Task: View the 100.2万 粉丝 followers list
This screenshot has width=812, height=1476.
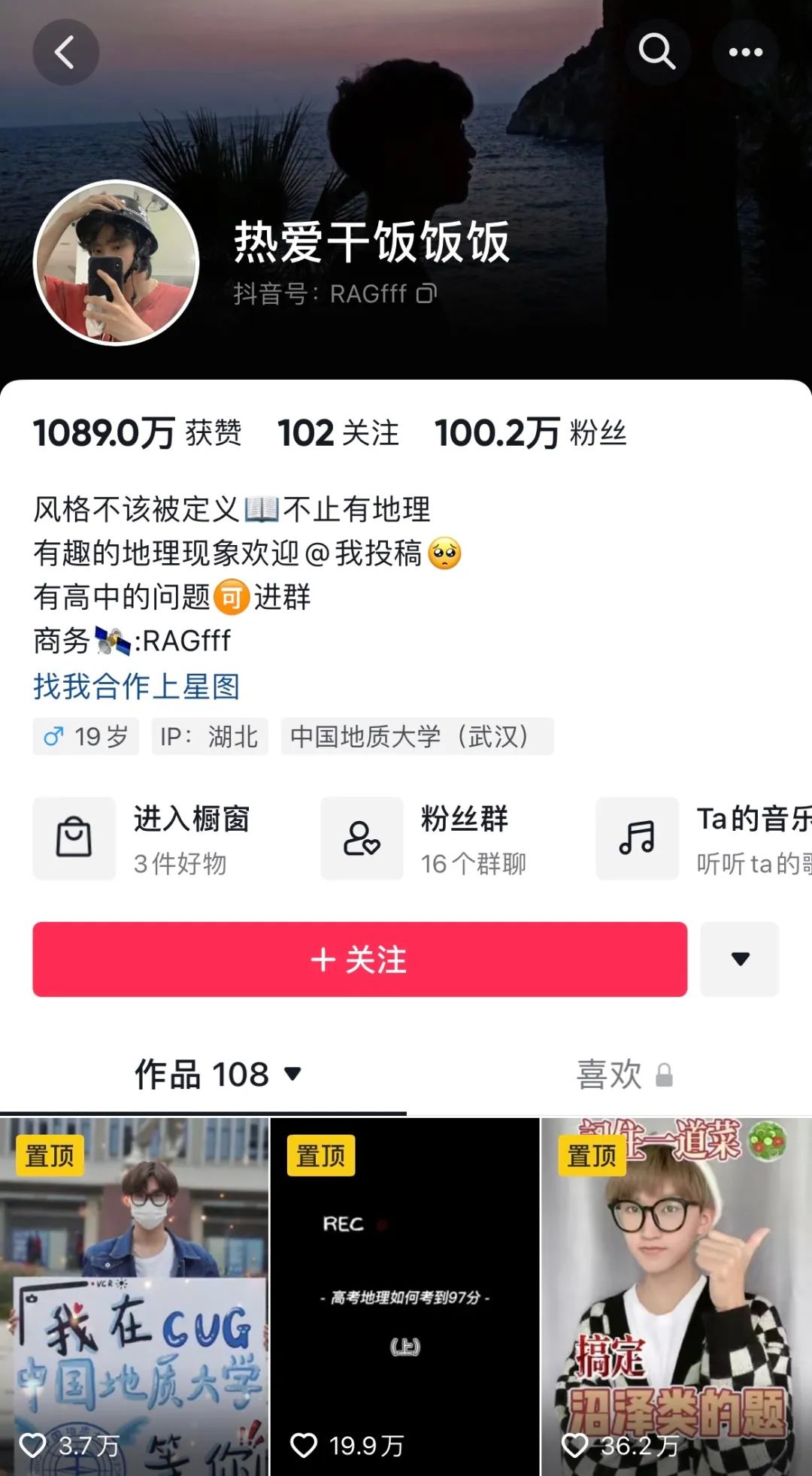Action: [530, 433]
